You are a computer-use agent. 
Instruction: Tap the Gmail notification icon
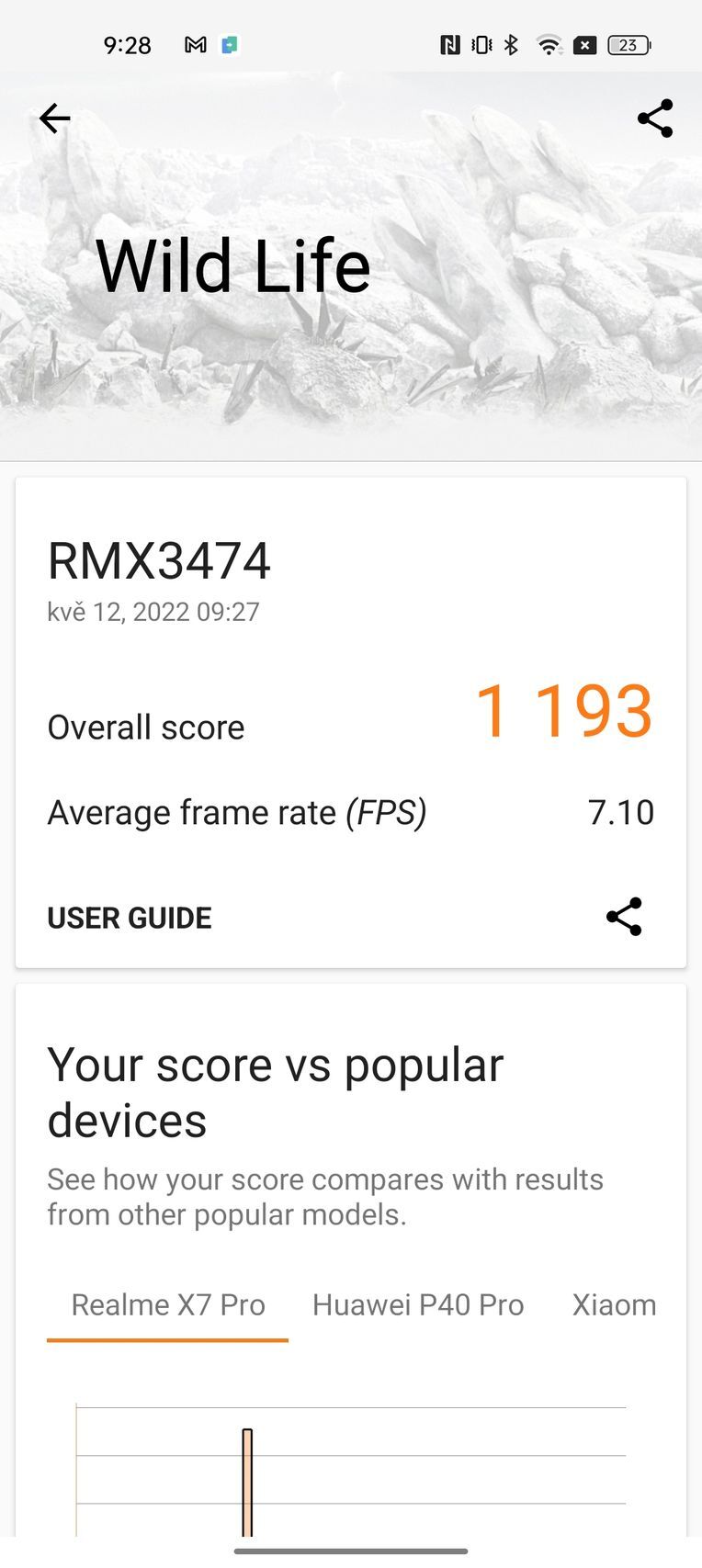pyautogui.click(x=194, y=44)
